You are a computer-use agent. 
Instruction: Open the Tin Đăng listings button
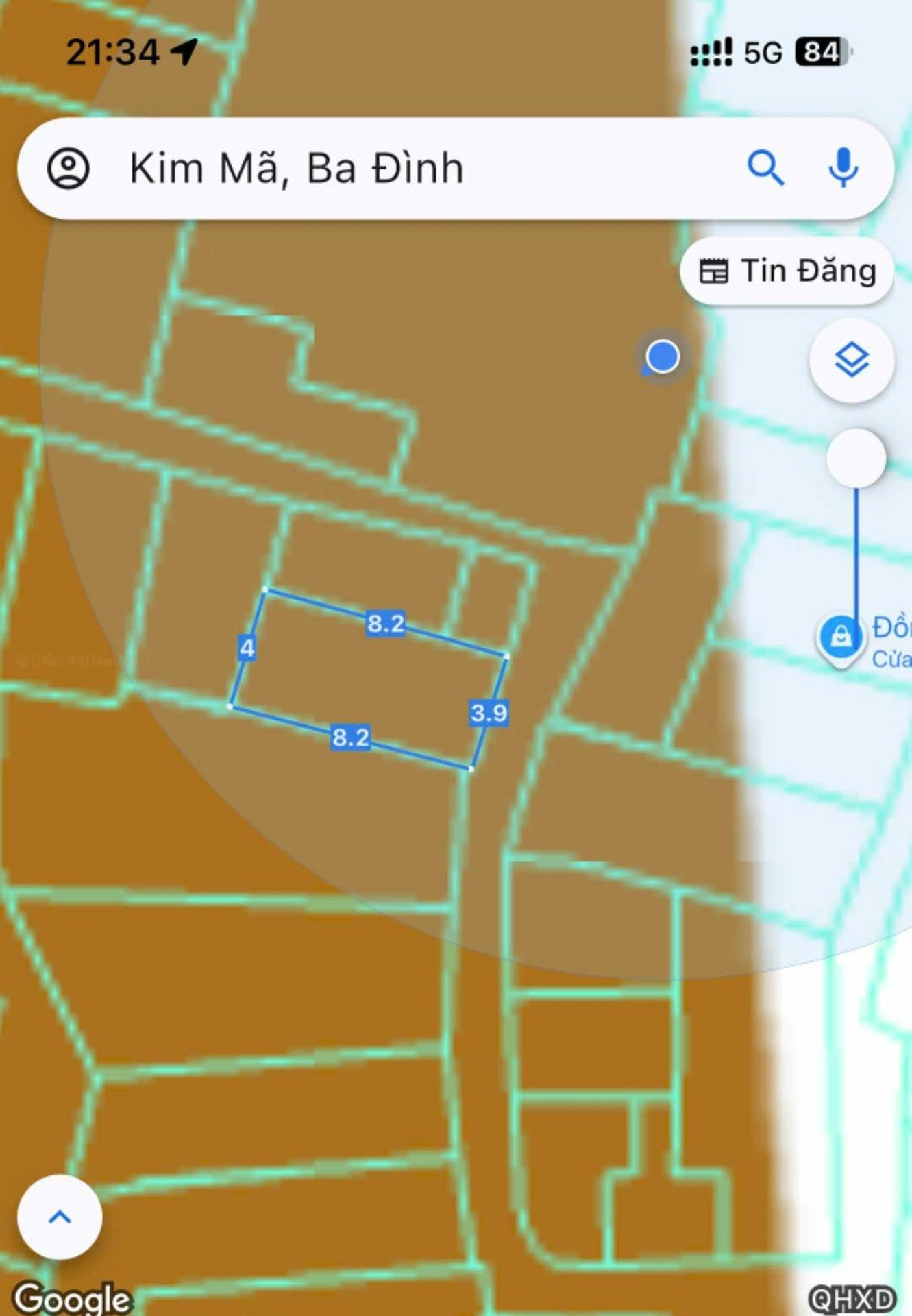tap(787, 271)
